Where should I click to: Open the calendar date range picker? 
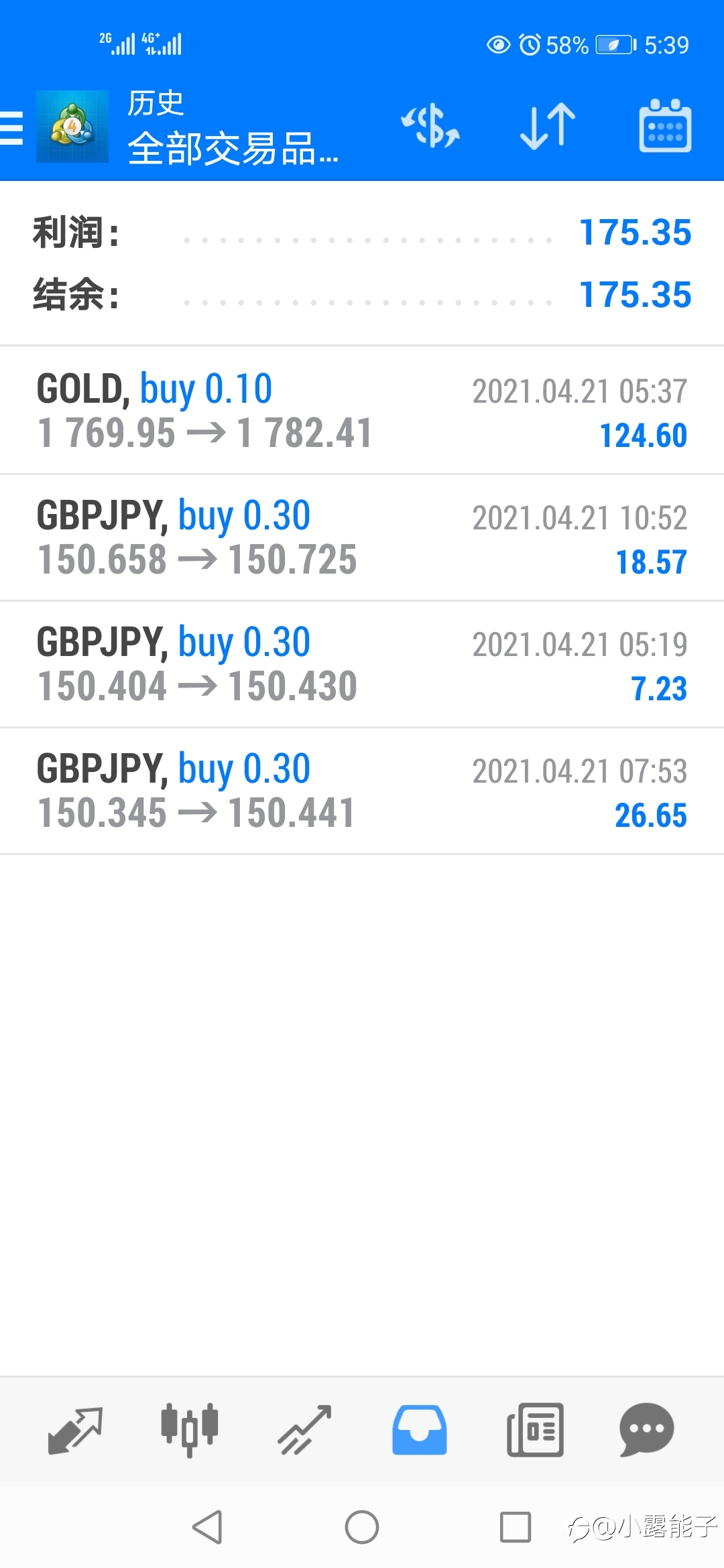click(x=665, y=125)
